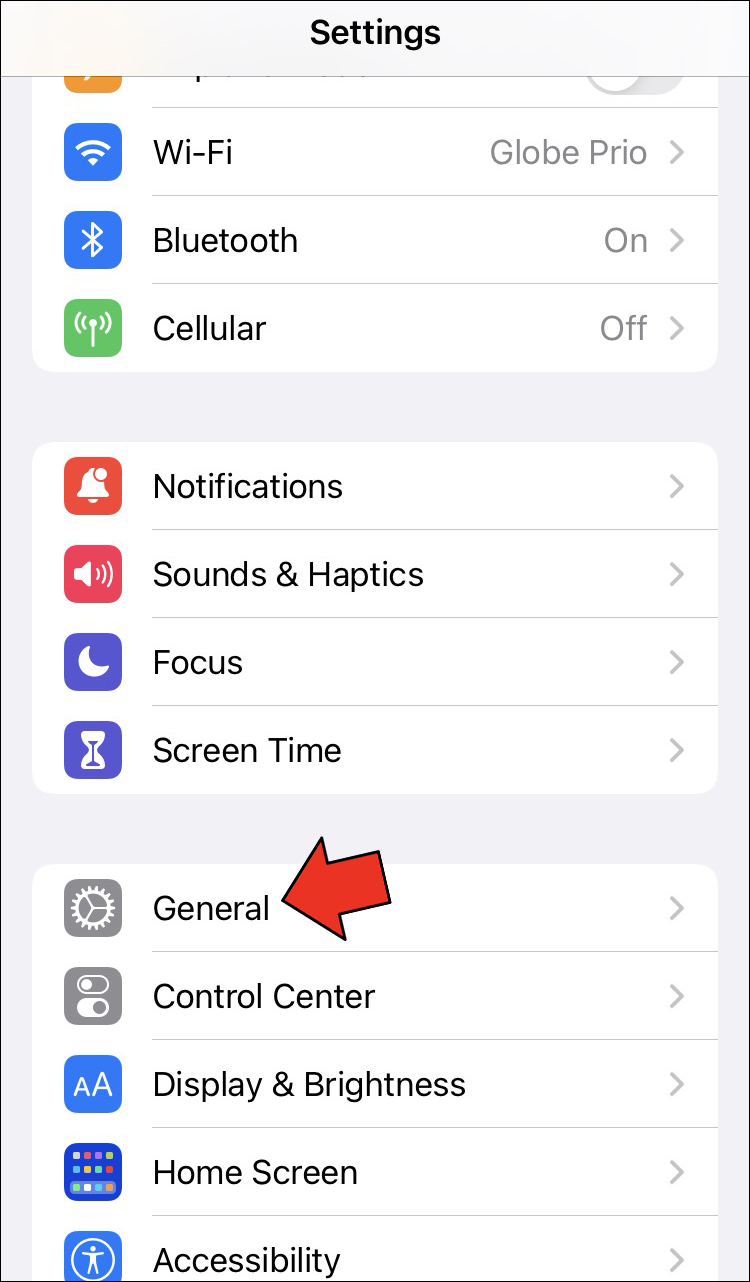The height and width of the screenshot is (1282, 750).
Task: Open Focus settings
Action: (x=375, y=663)
